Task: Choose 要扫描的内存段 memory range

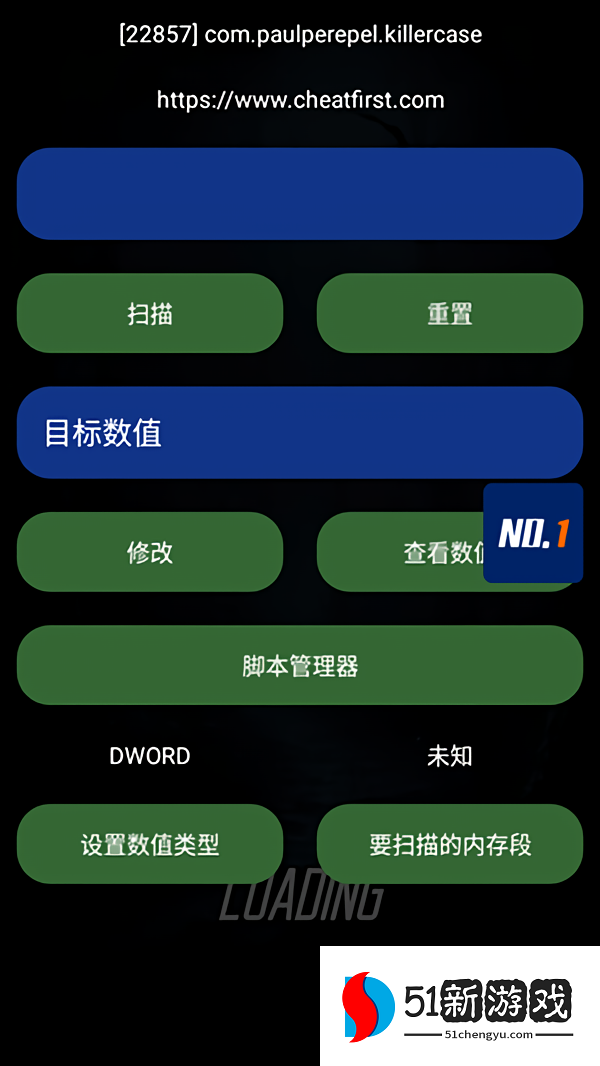Action: pyautogui.click(x=449, y=844)
